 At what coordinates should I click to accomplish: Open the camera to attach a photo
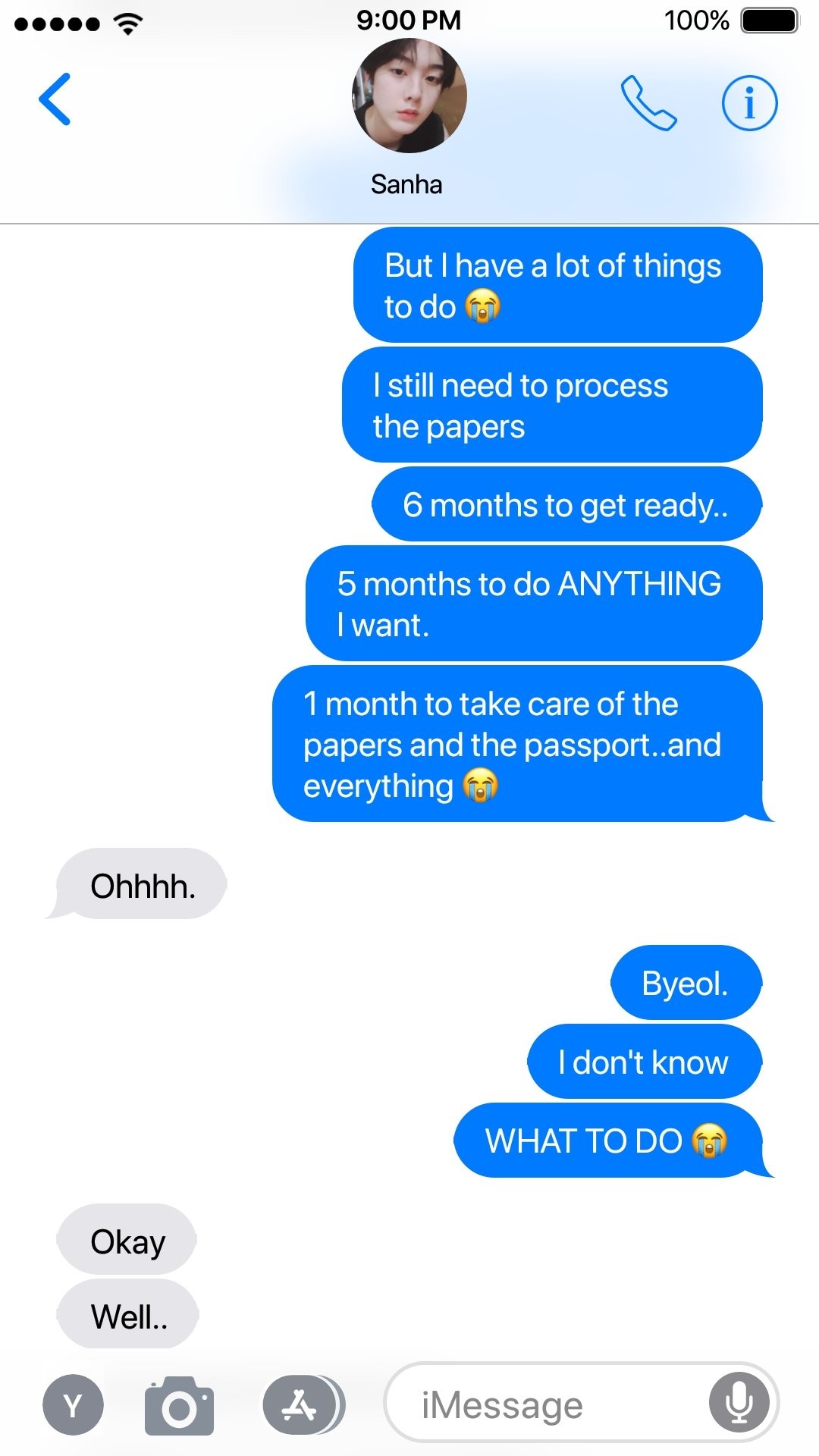point(180,1406)
